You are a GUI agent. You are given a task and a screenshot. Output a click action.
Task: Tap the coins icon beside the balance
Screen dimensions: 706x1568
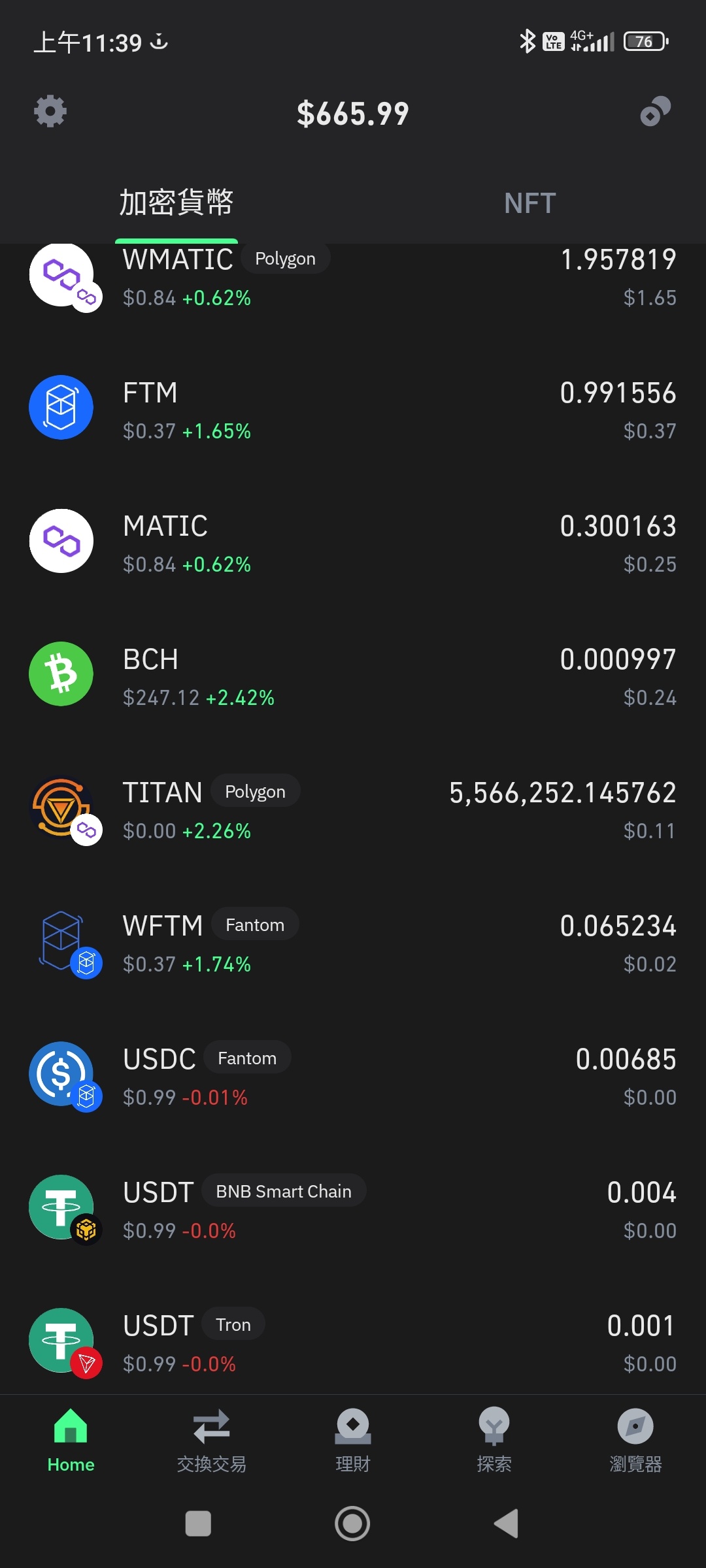coord(656,111)
